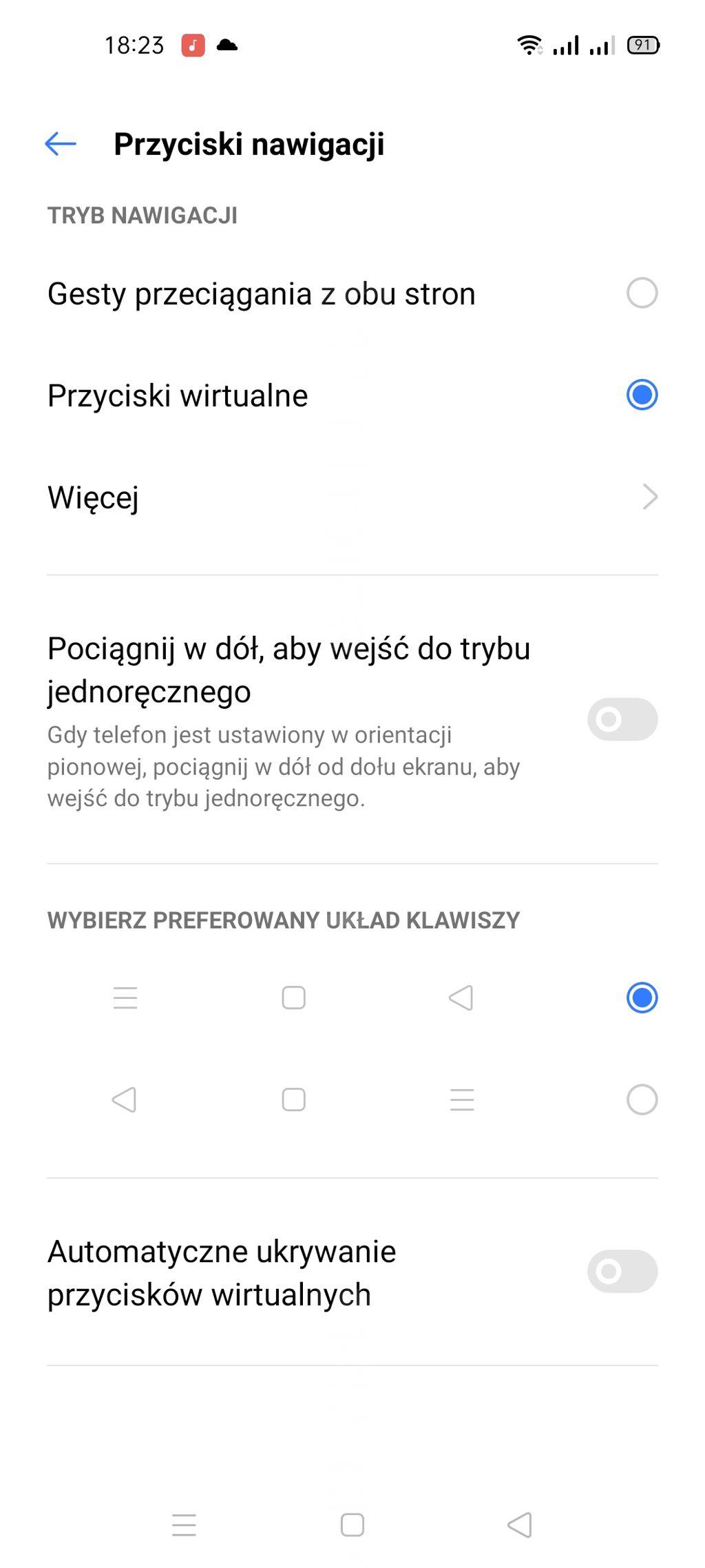Go back using the top-left arrow
This screenshot has height=1568, width=705.
coord(61,144)
